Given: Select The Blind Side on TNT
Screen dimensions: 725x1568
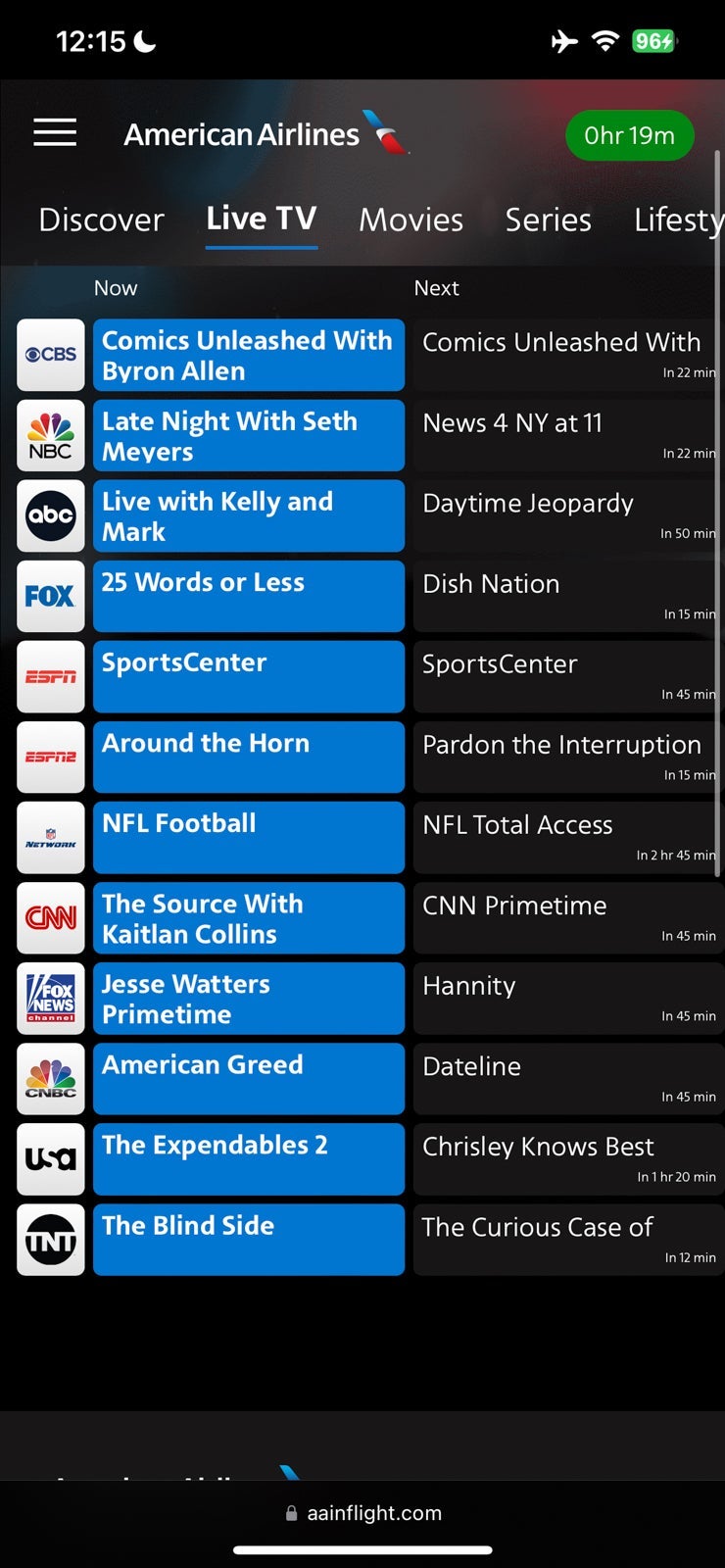Looking at the screenshot, I should pos(248,1240).
